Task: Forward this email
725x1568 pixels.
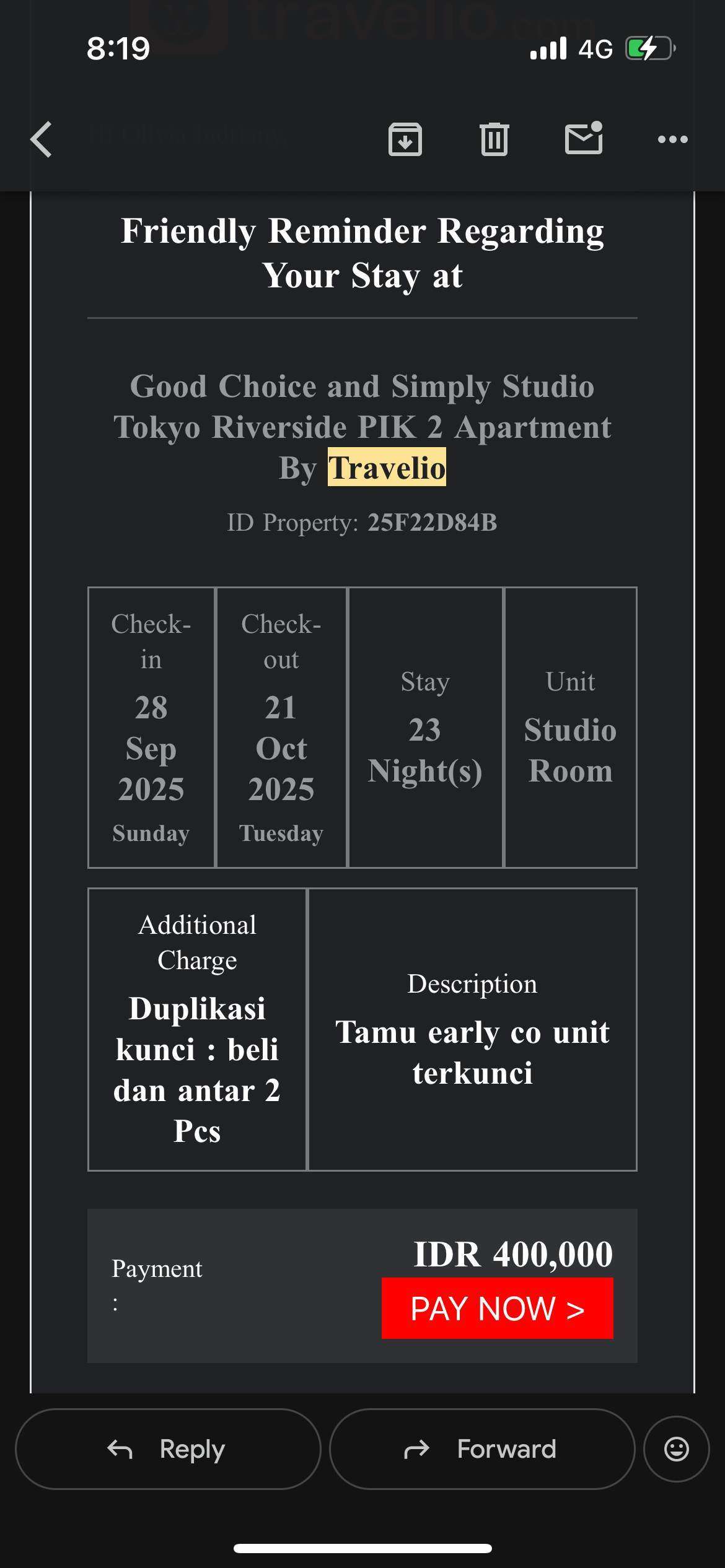Action: click(481, 1449)
